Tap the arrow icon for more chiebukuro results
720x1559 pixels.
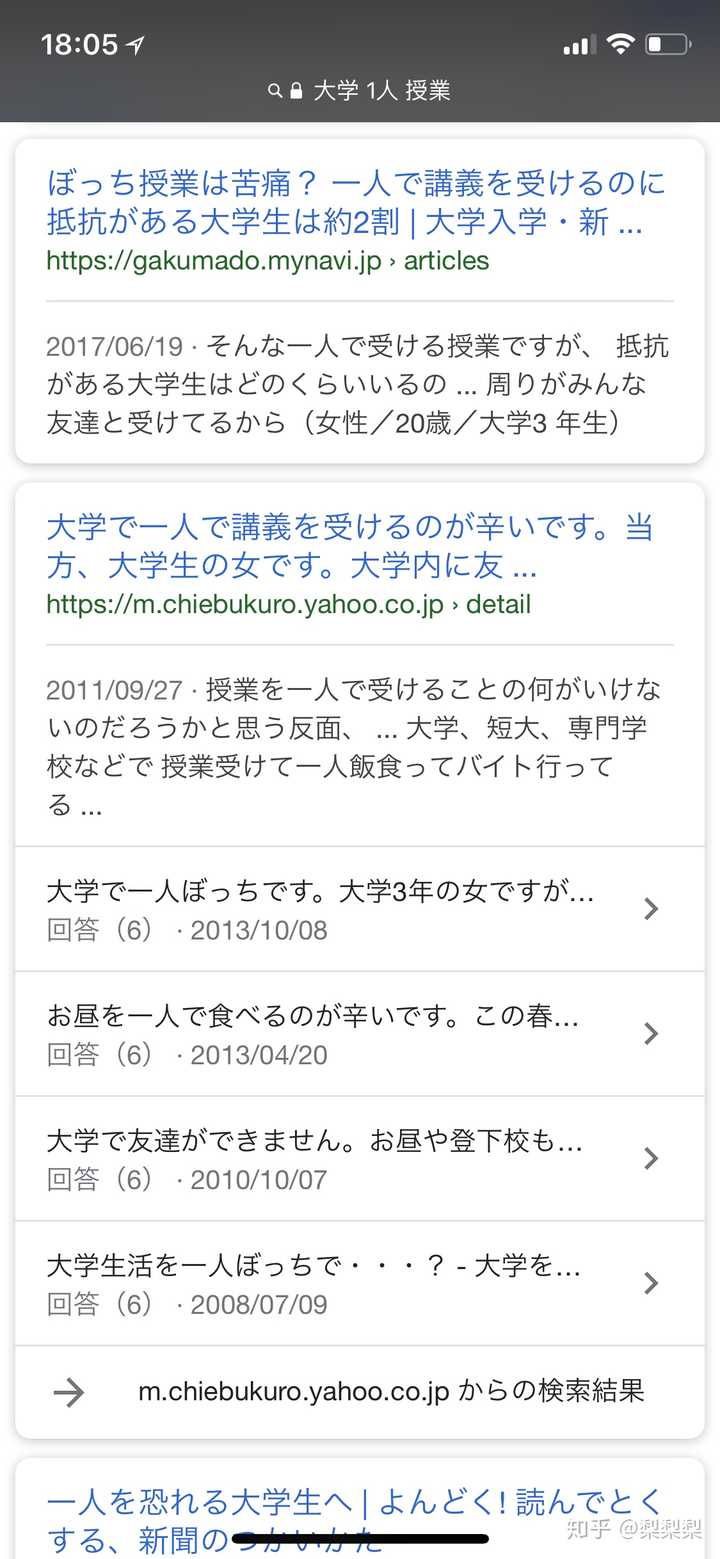(67, 1389)
